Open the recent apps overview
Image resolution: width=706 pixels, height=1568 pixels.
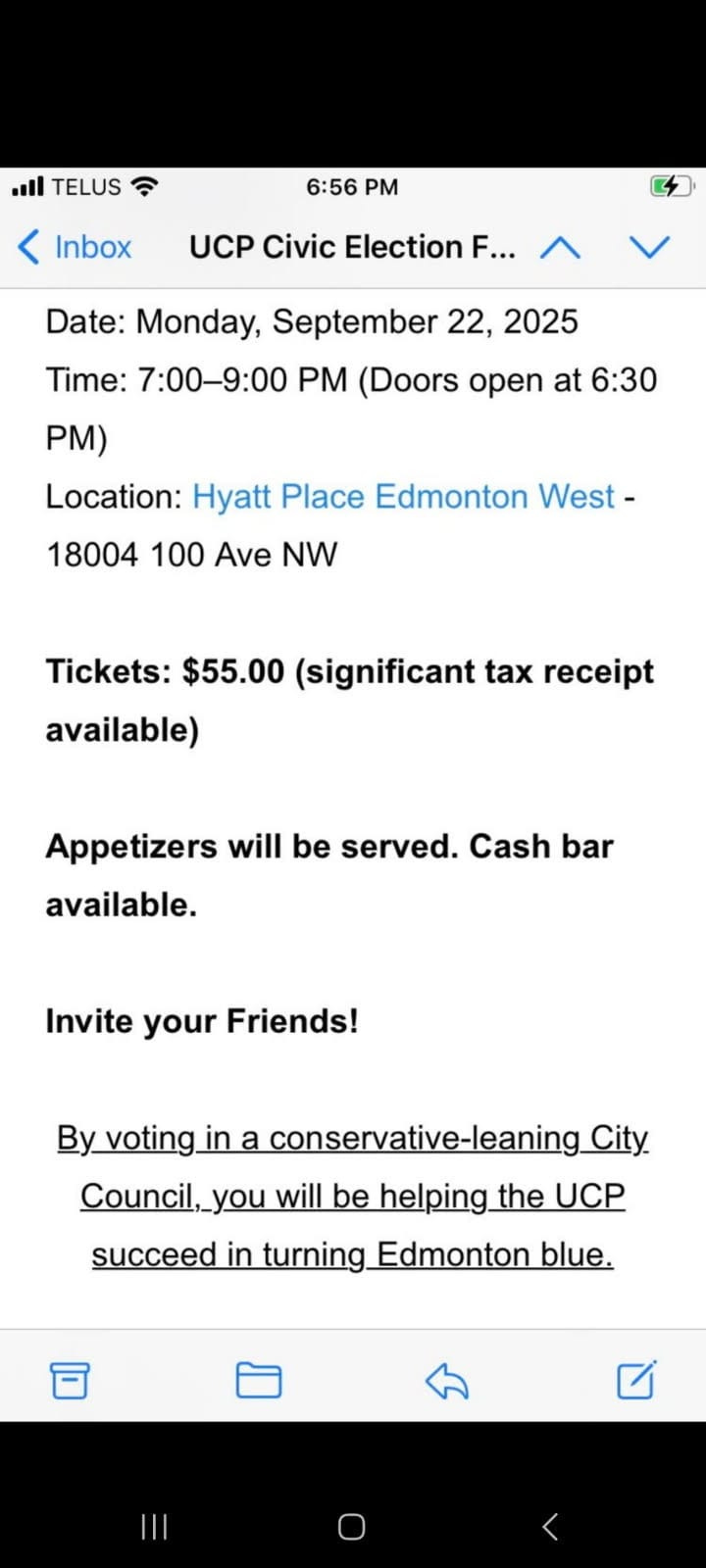point(155,1527)
